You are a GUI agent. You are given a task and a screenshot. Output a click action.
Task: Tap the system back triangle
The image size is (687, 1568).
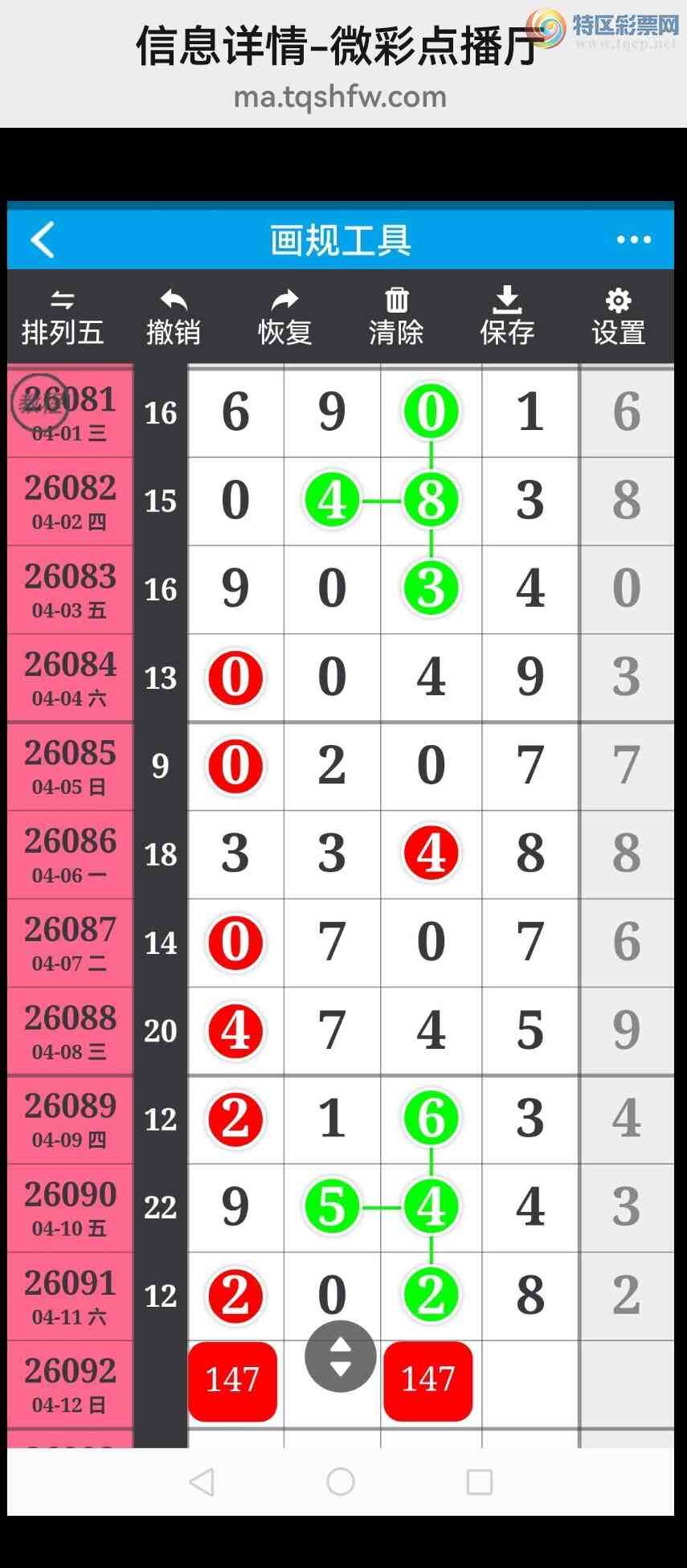(x=202, y=1481)
